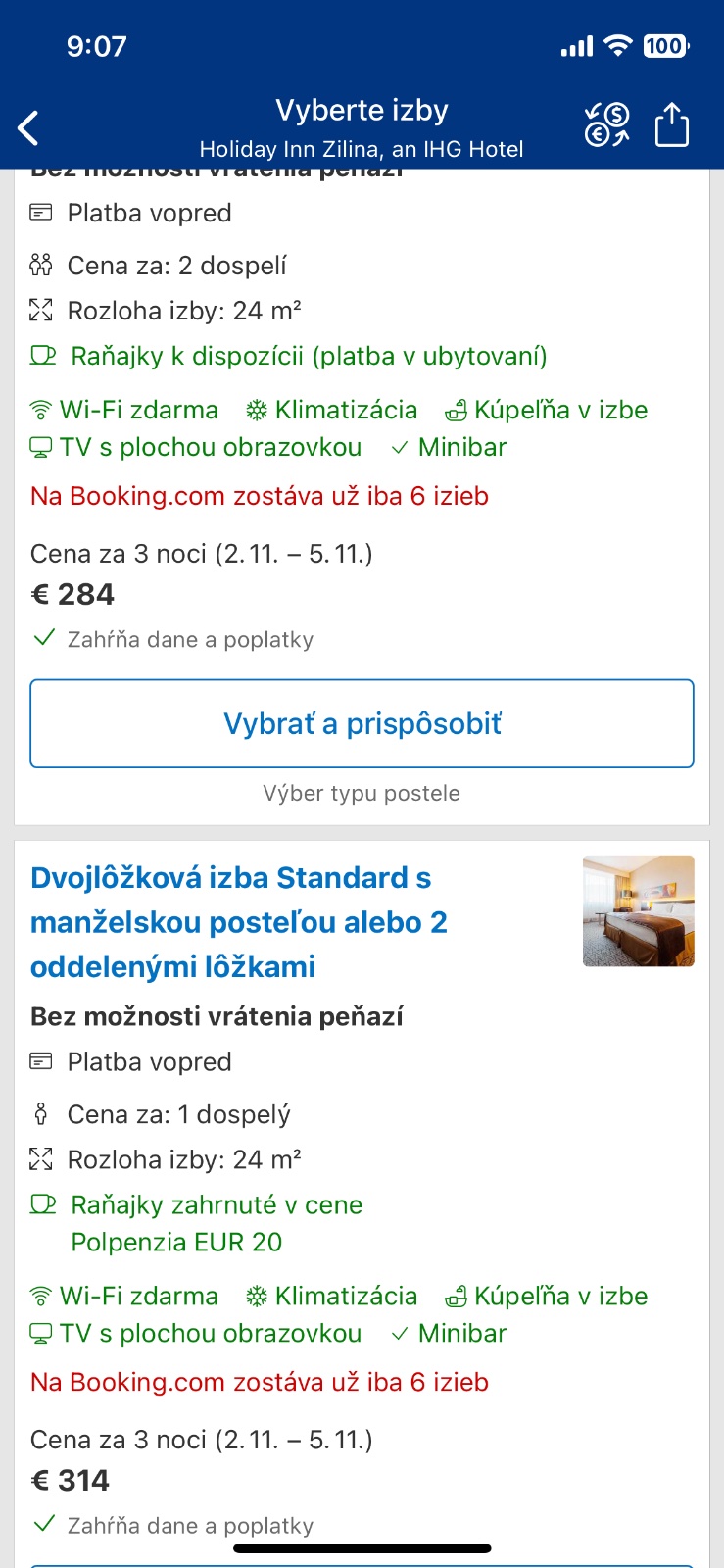The height and width of the screenshot is (1568, 724).
Task: Tap Vybrať a prispôsobiť for €284 room
Action: 362,723
